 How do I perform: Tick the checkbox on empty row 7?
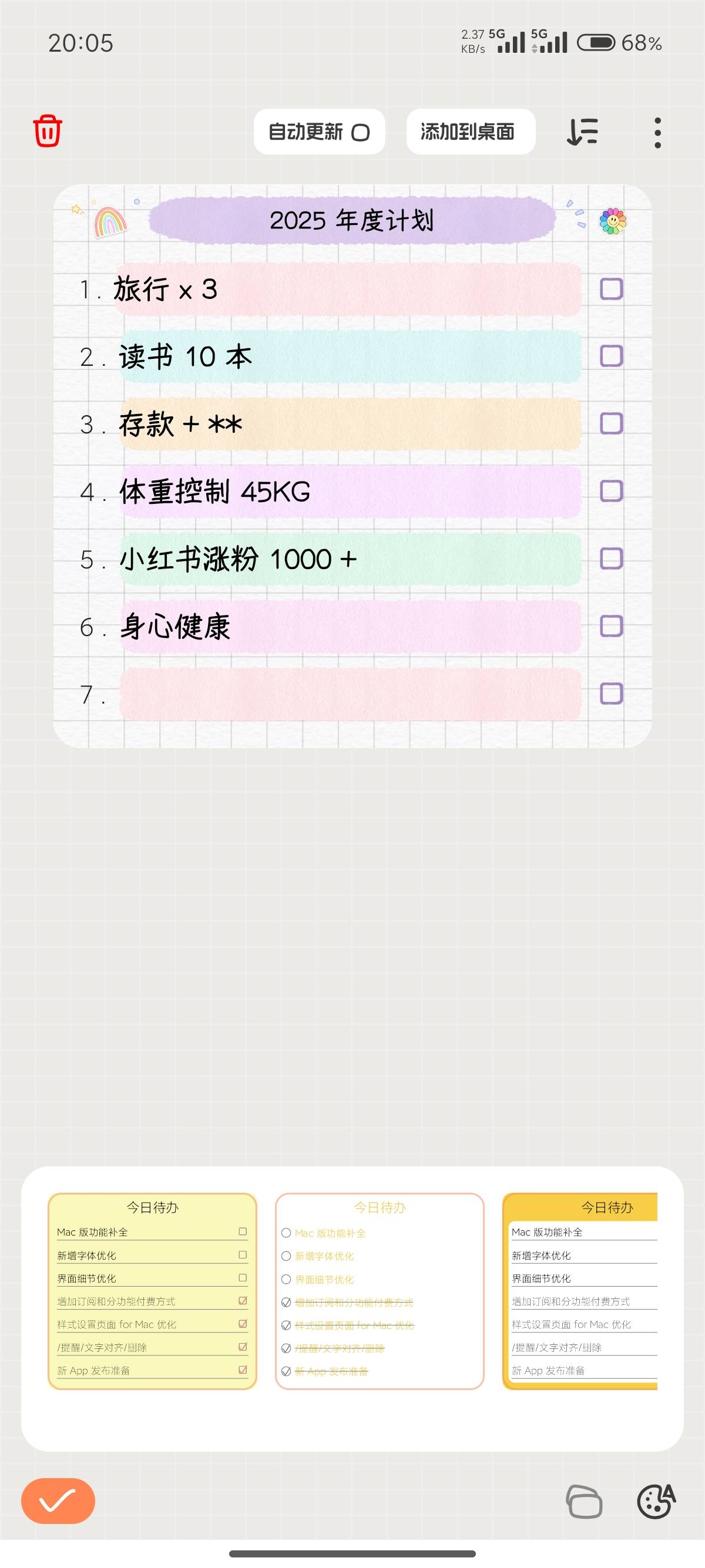pos(611,694)
